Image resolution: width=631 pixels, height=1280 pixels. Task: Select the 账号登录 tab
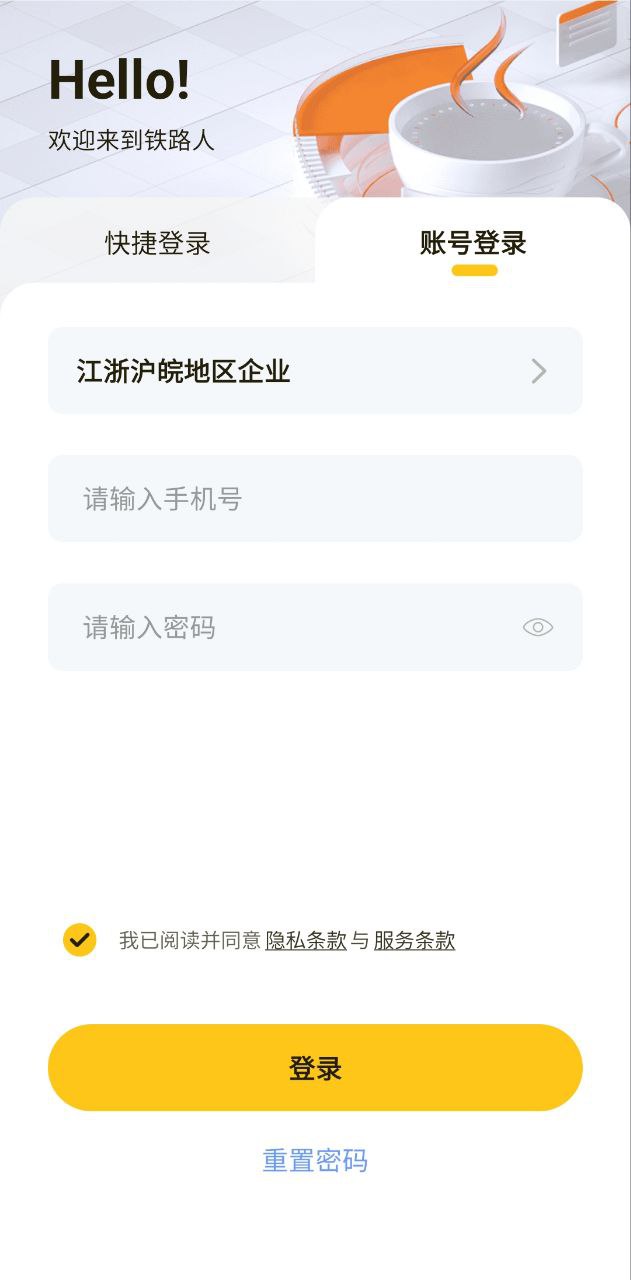pyautogui.click(x=473, y=243)
